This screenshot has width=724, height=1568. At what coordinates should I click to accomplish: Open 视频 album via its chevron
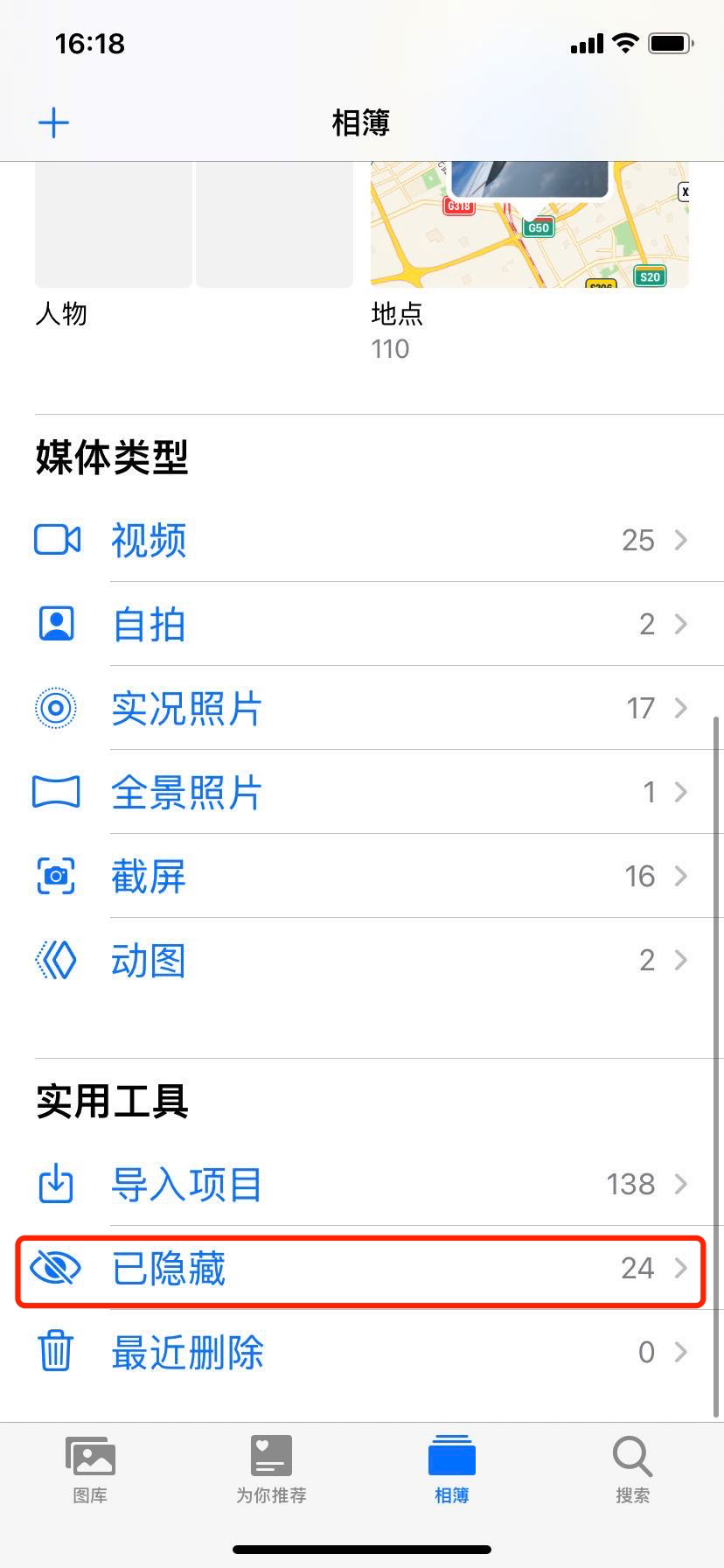[682, 540]
